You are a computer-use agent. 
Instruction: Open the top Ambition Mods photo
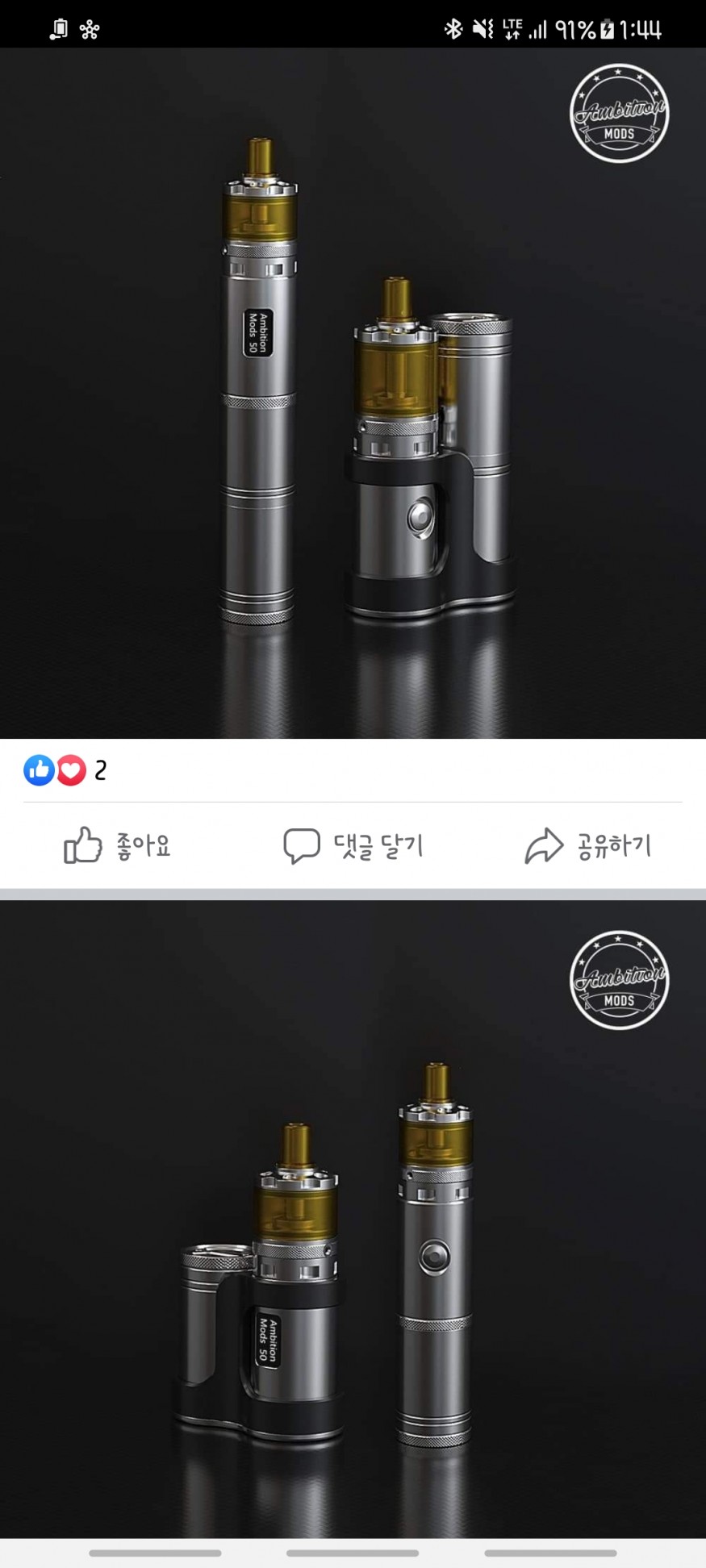[x=353, y=394]
